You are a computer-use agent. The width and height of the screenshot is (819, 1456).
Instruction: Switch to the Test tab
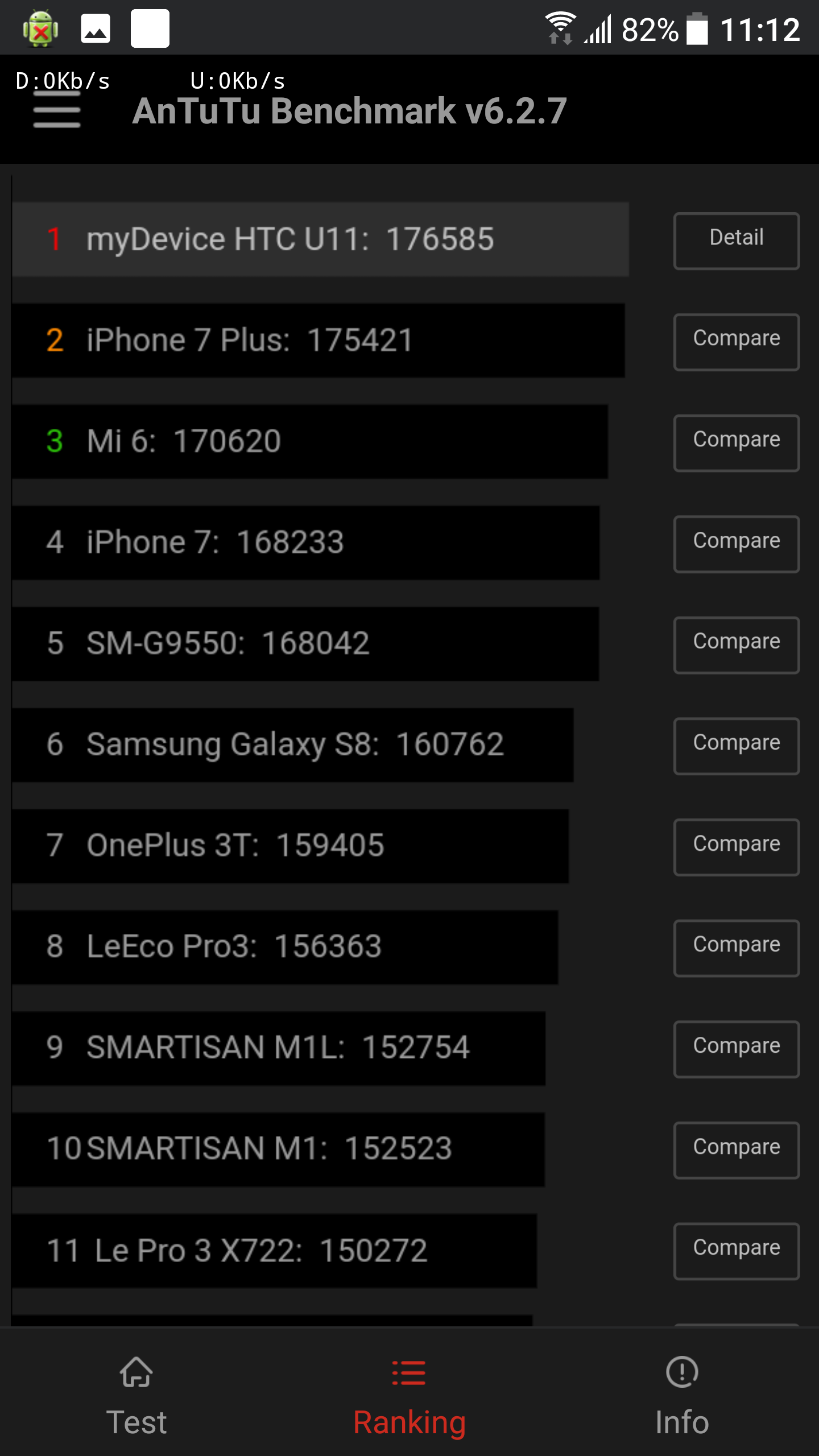point(136,1393)
